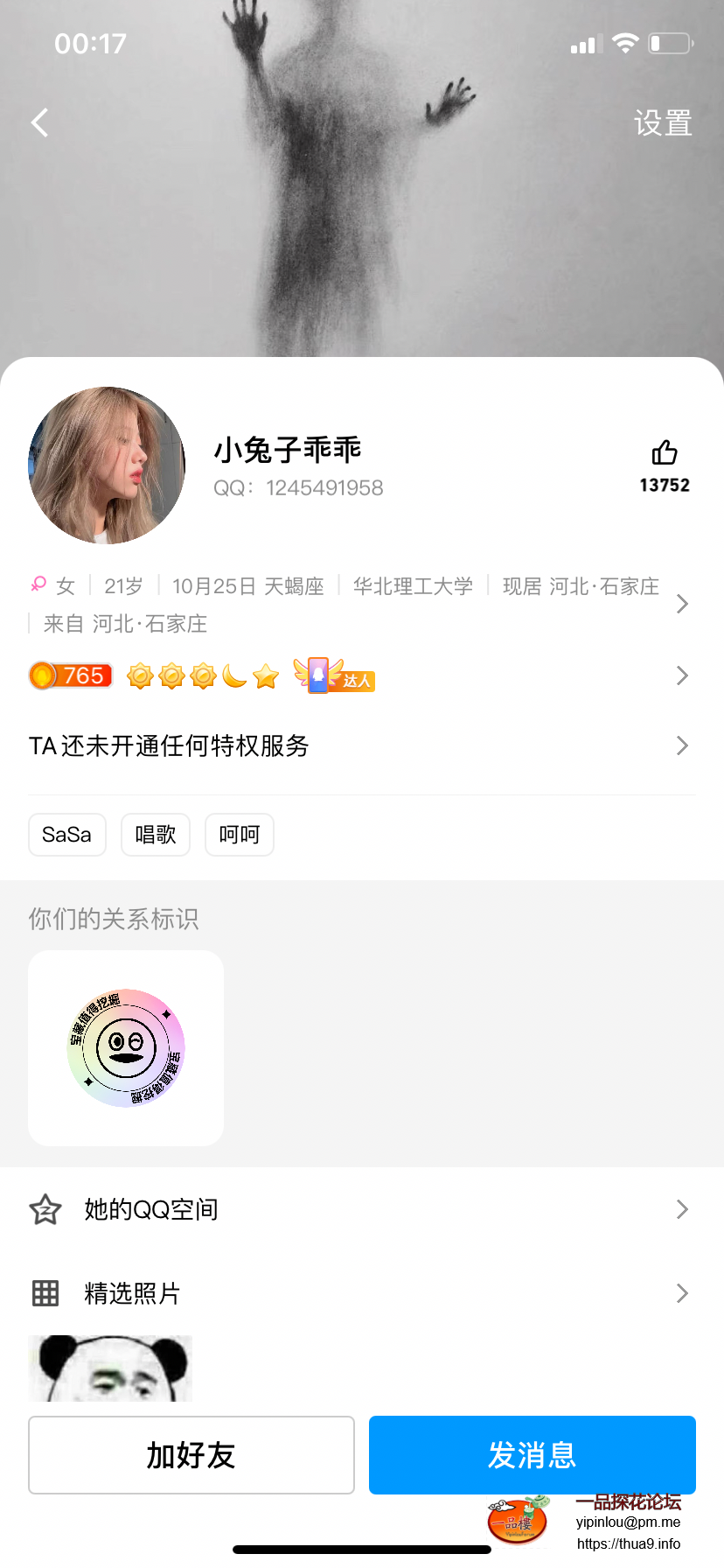View the profile avatar photo

click(x=107, y=465)
